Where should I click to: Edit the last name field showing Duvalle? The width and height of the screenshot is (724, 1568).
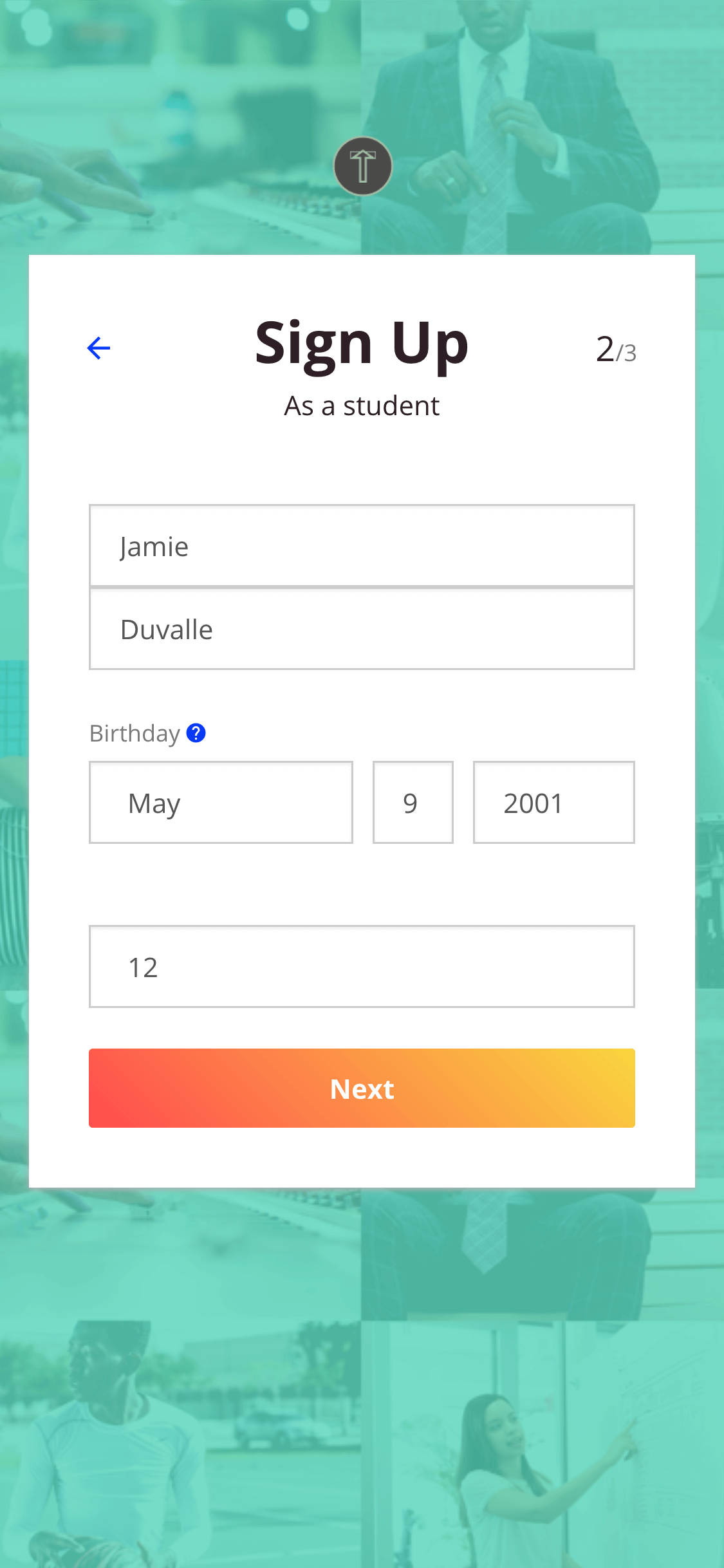coord(362,630)
